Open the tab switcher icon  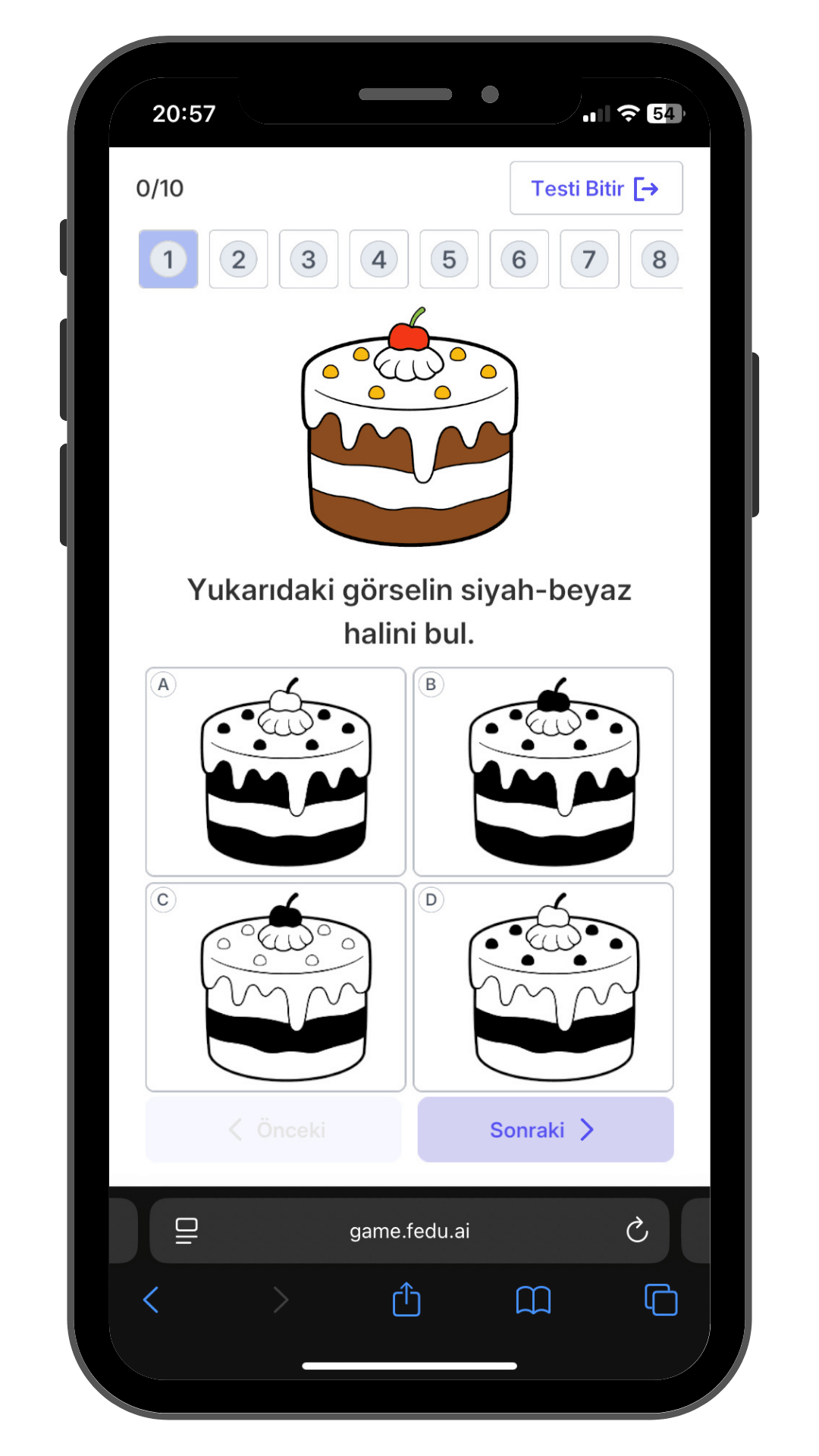click(x=660, y=1300)
